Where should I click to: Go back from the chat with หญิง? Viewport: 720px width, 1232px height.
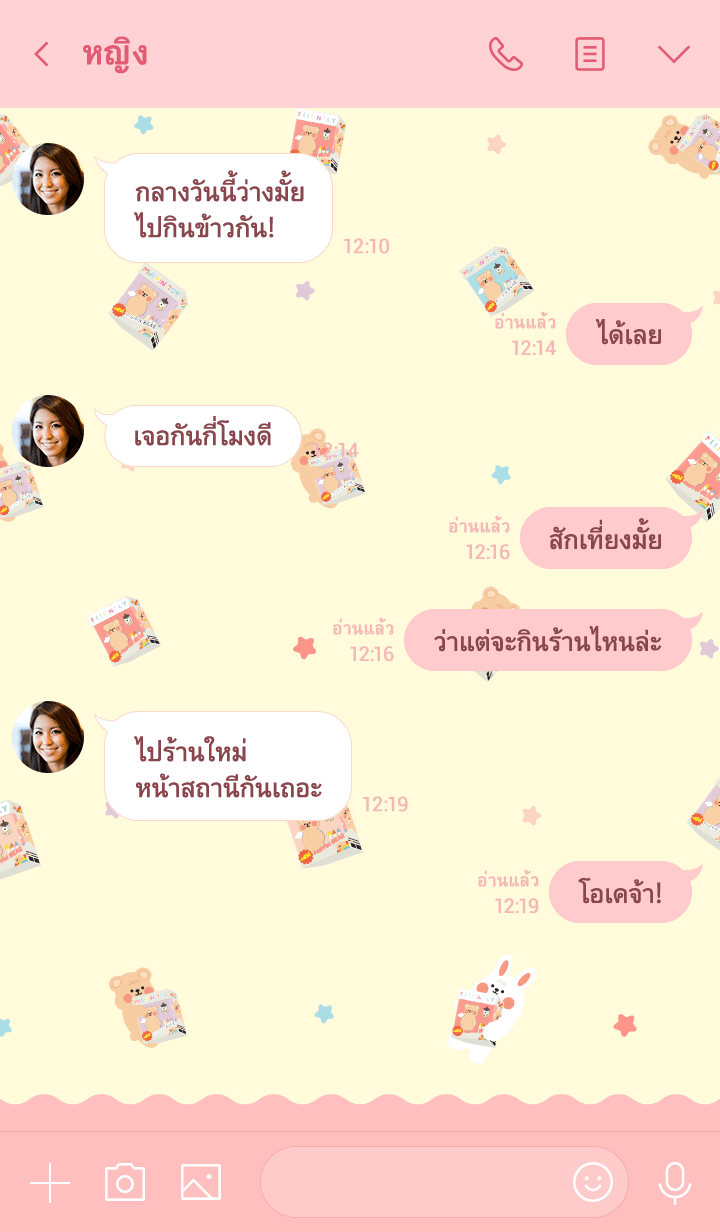tap(41, 54)
